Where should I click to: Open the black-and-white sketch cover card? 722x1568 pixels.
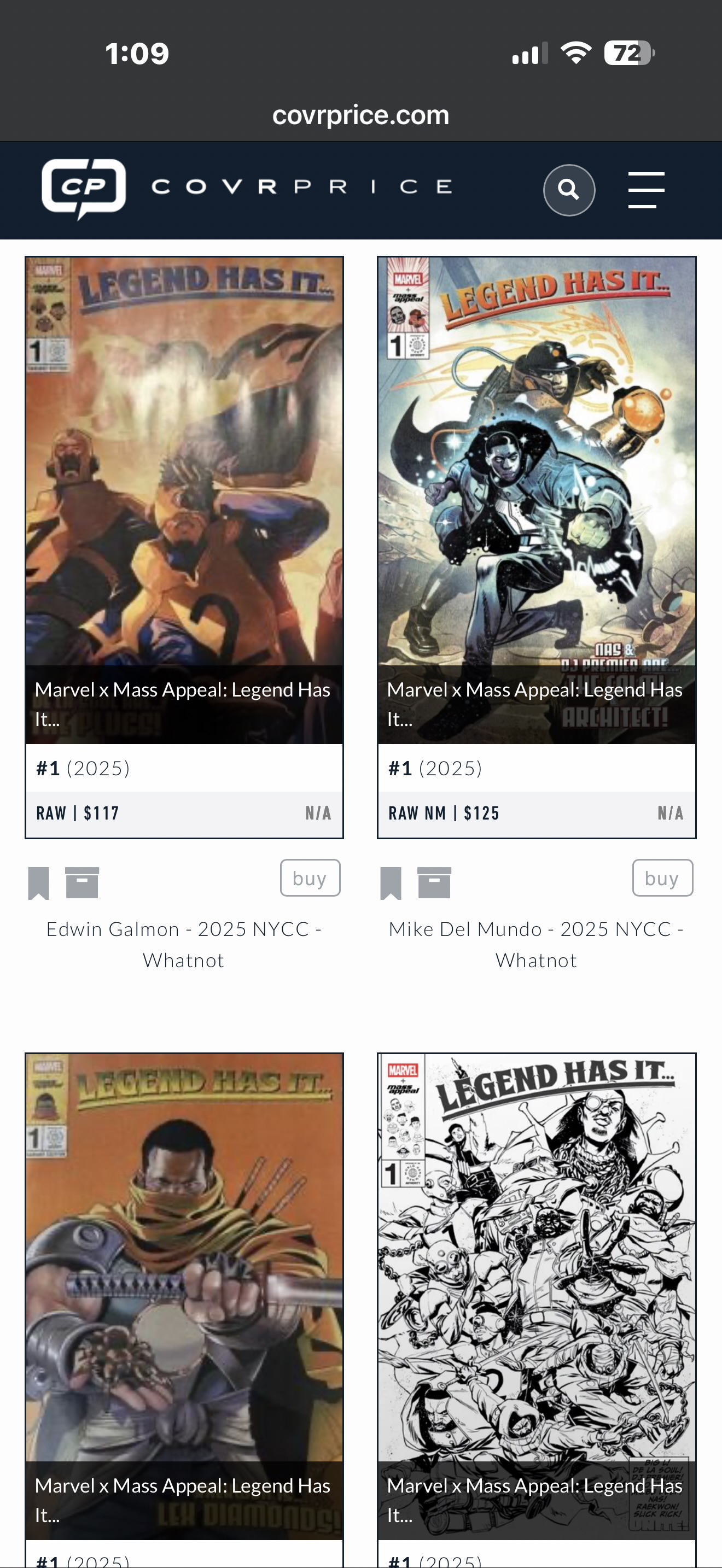[537, 1278]
